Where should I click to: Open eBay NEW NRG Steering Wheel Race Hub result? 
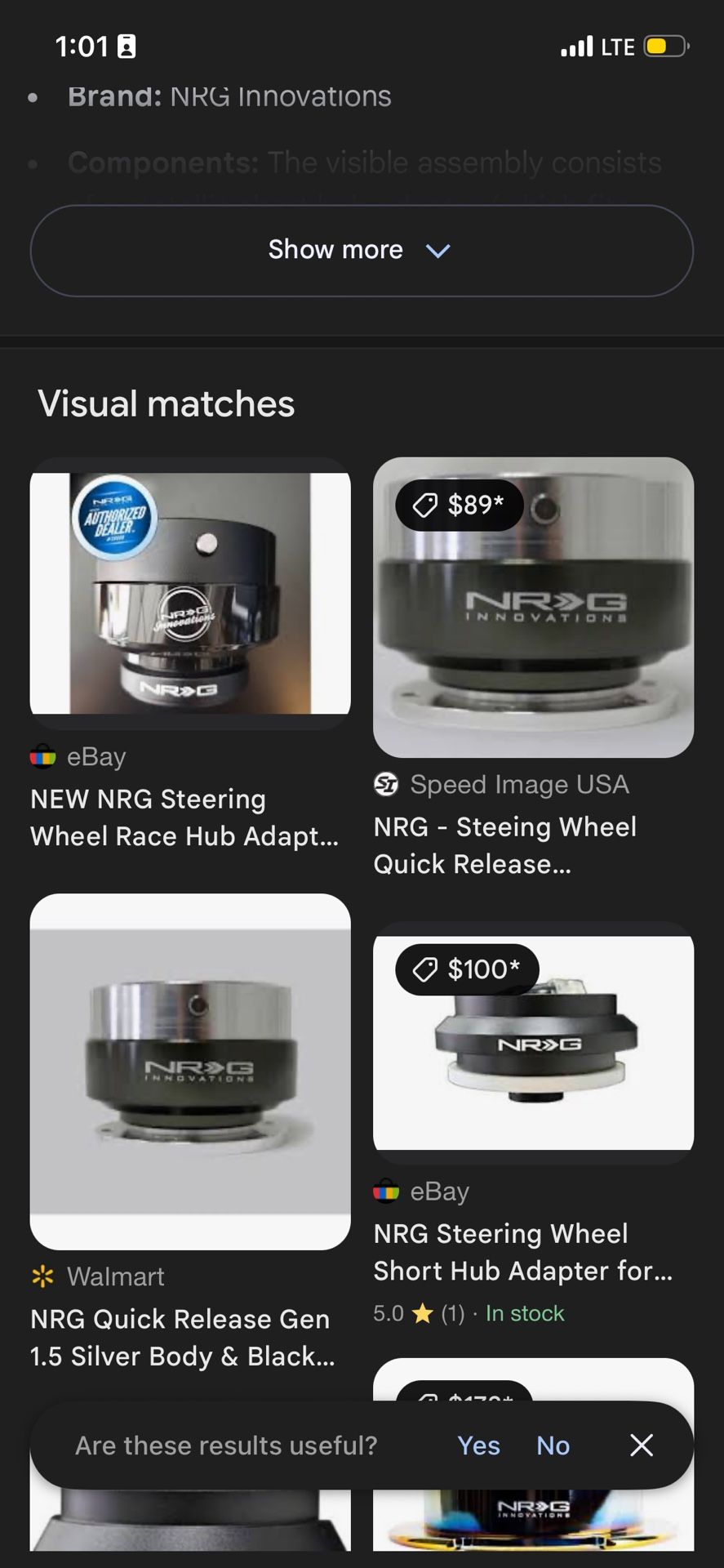click(190, 594)
